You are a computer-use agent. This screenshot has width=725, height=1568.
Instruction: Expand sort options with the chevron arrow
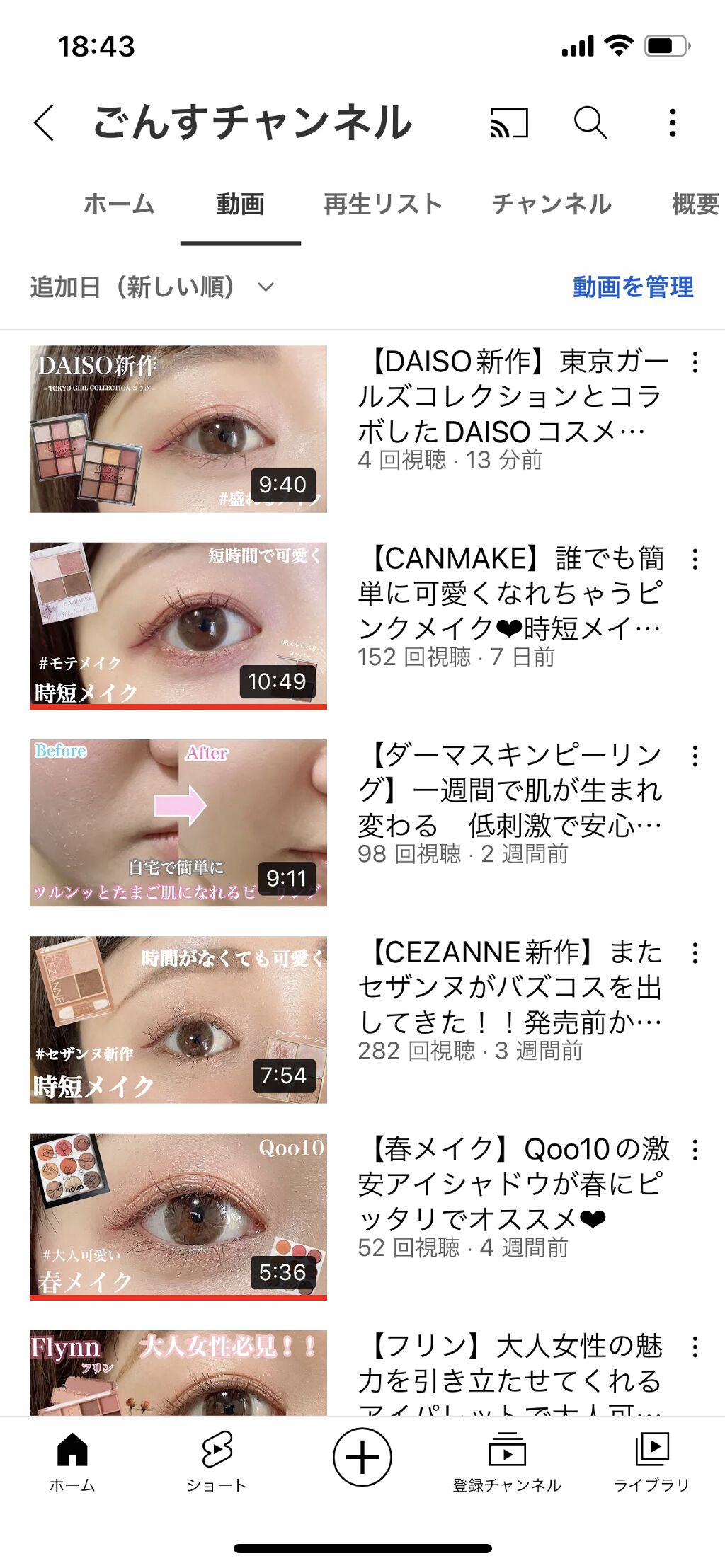[x=265, y=285]
